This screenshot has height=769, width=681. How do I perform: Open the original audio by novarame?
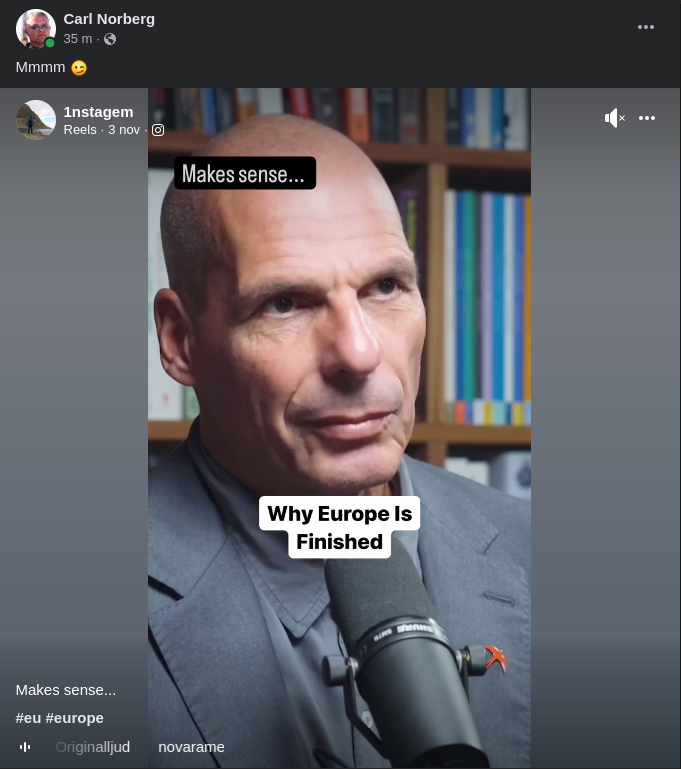point(140,747)
